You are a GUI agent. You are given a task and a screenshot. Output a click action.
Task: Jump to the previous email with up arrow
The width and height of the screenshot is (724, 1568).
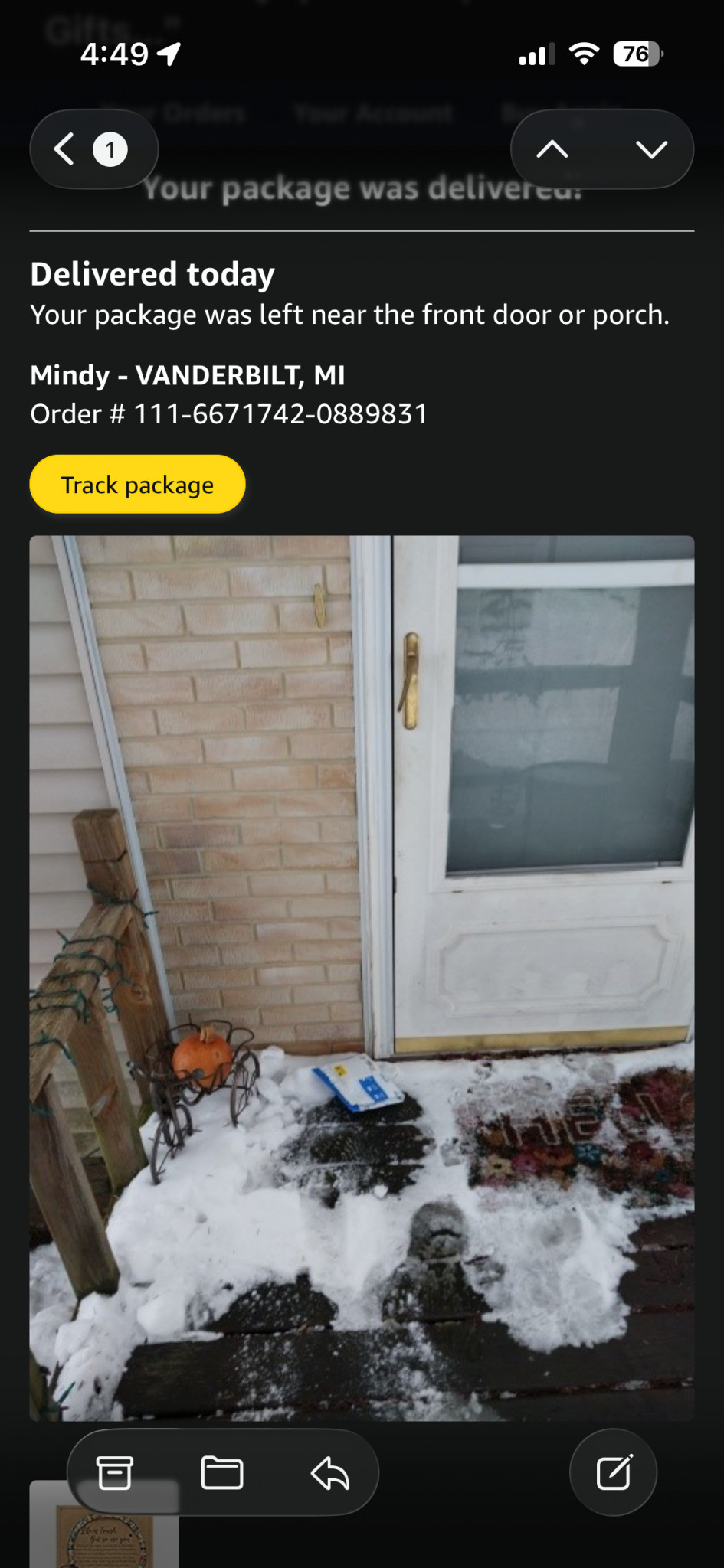[x=552, y=149]
